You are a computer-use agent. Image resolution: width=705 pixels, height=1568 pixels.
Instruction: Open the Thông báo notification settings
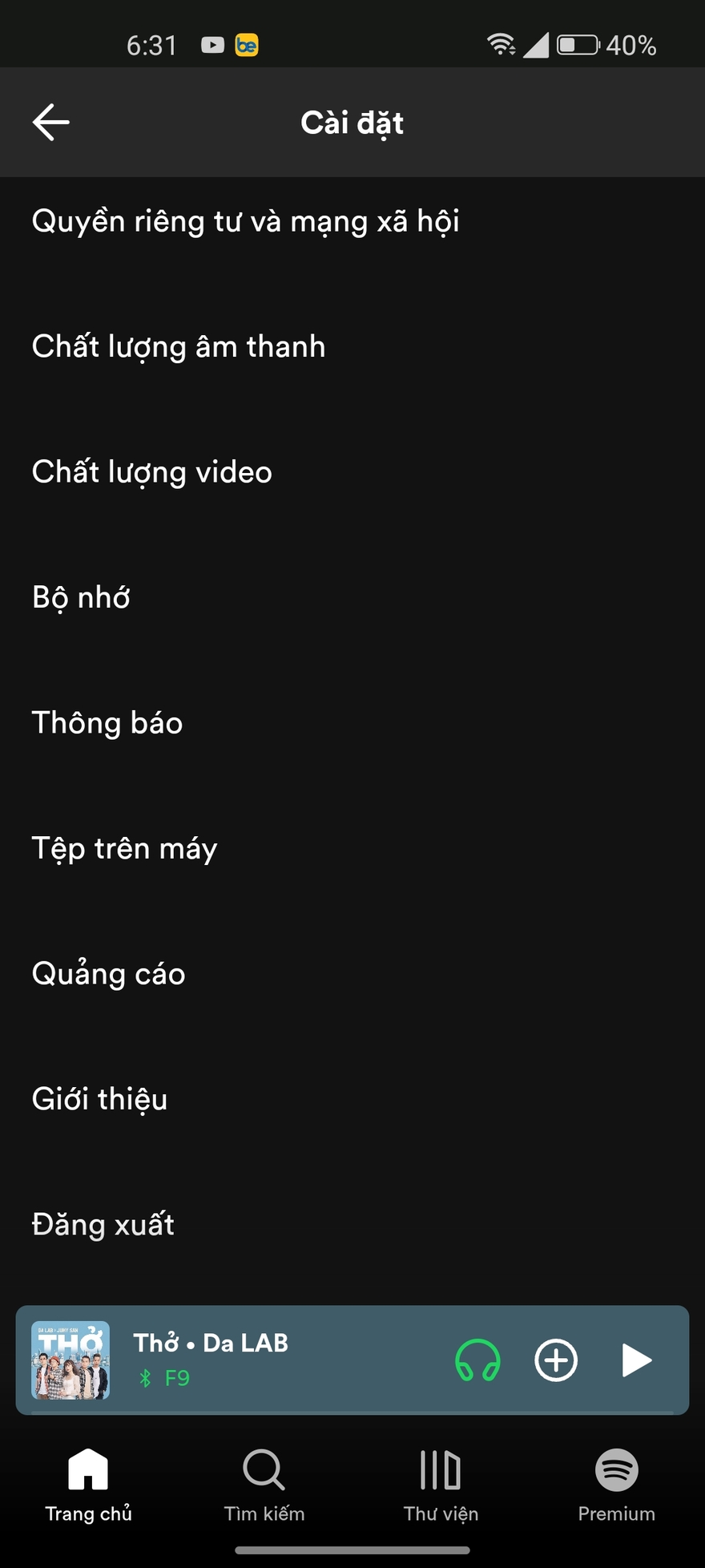point(107,721)
